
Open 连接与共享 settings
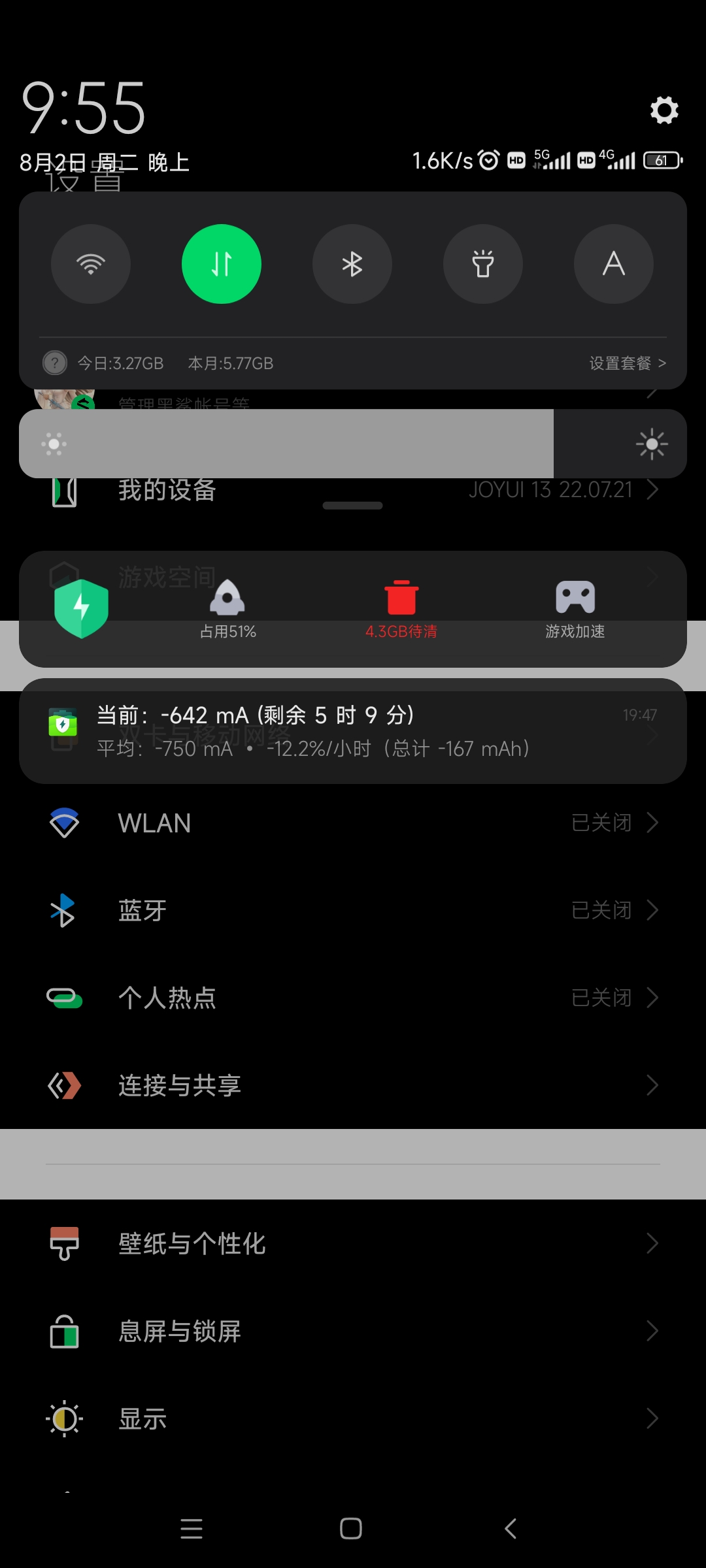coord(353,1085)
